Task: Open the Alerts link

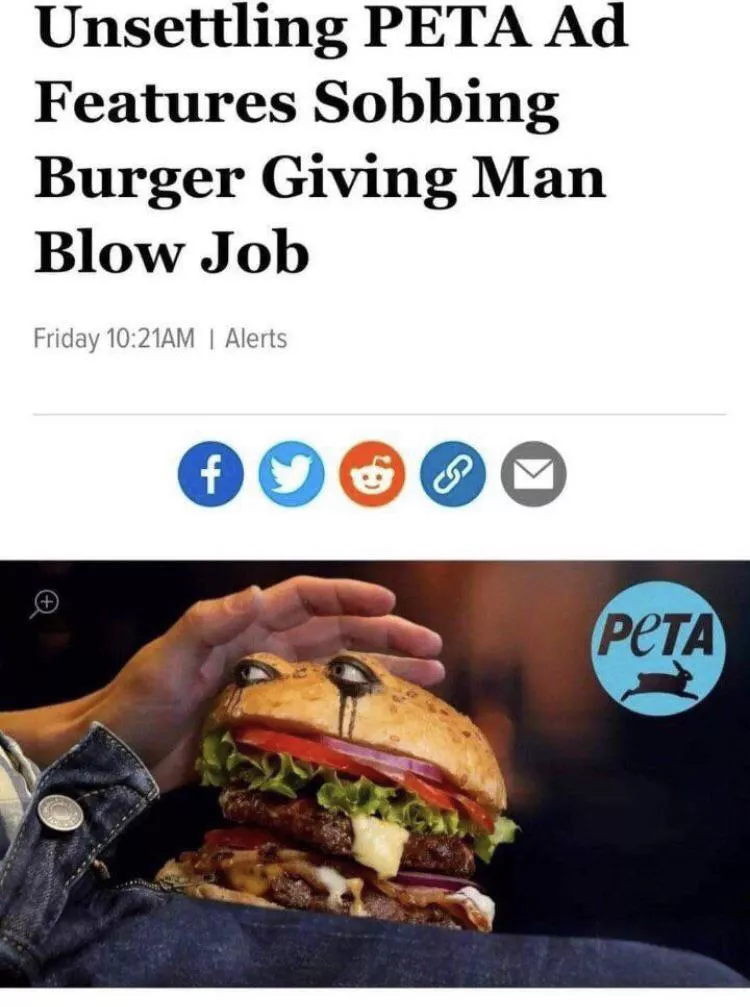Action: pyautogui.click(x=256, y=339)
